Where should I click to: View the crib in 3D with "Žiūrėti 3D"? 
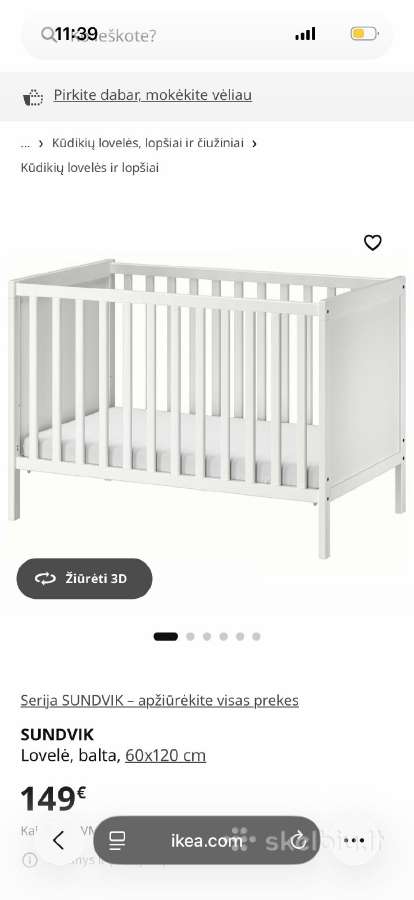(84, 579)
